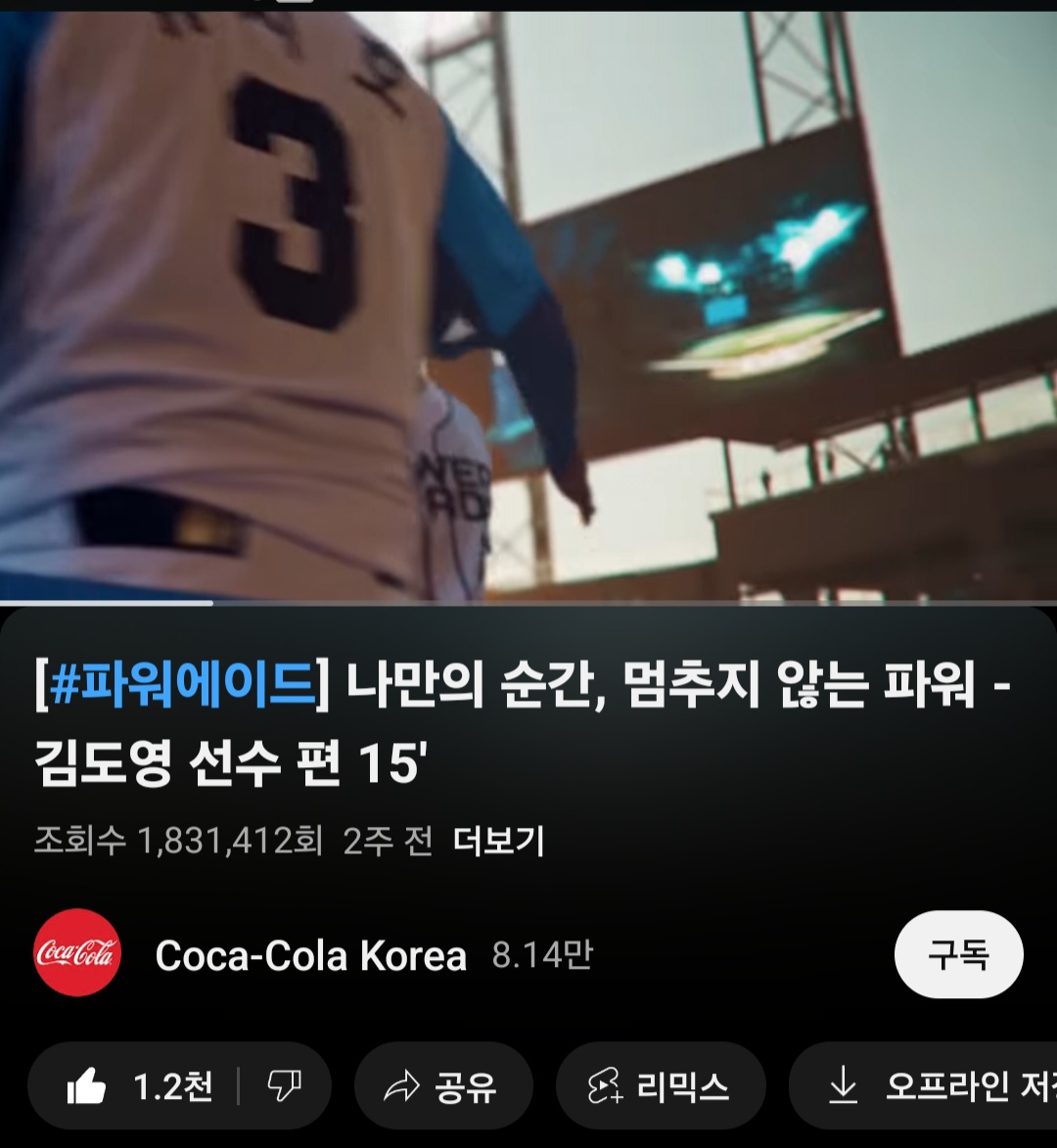
Task: Share the video via 공유
Action: 442,1086
